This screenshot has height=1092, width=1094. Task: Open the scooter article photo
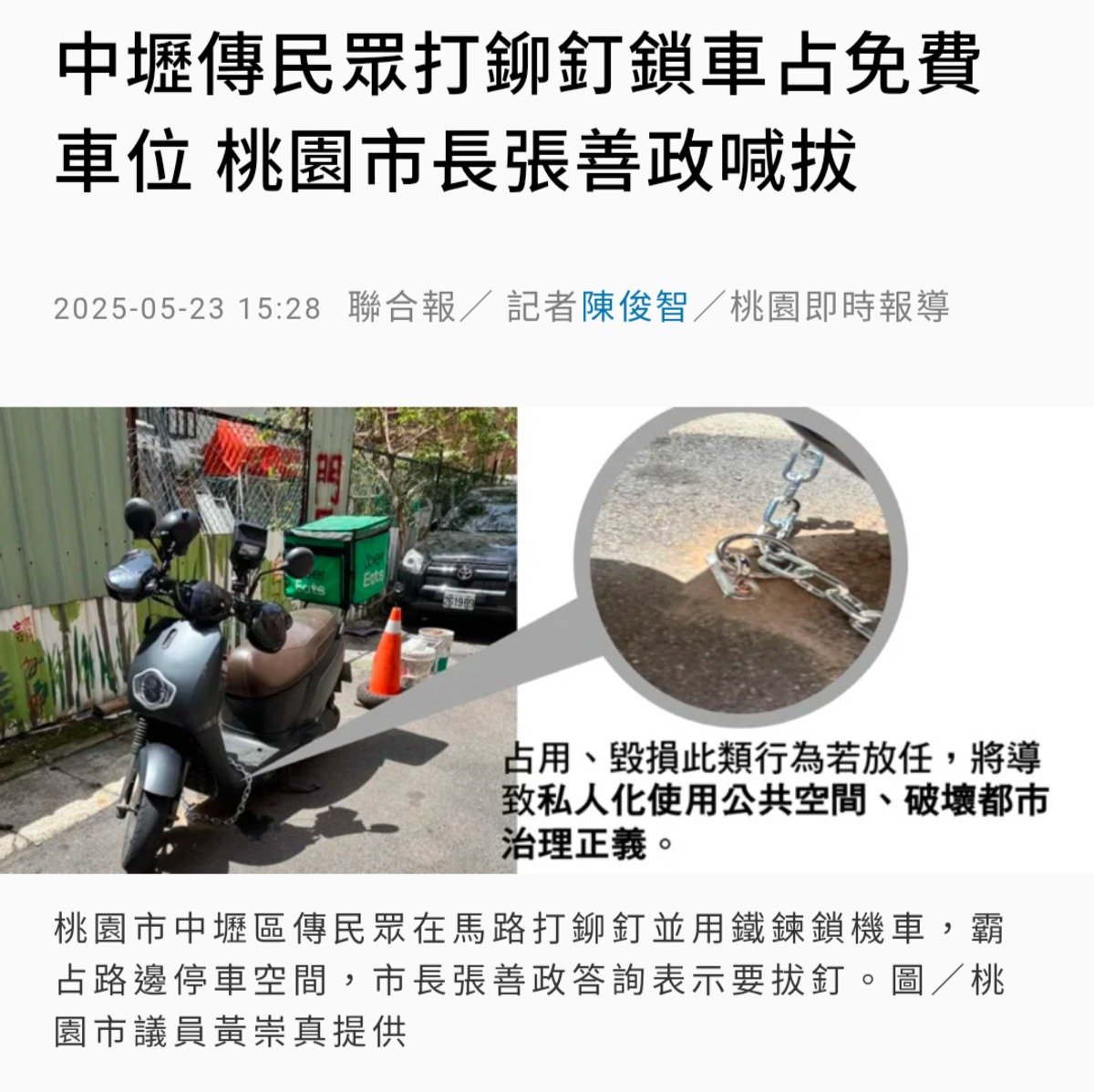tap(545, 639)
